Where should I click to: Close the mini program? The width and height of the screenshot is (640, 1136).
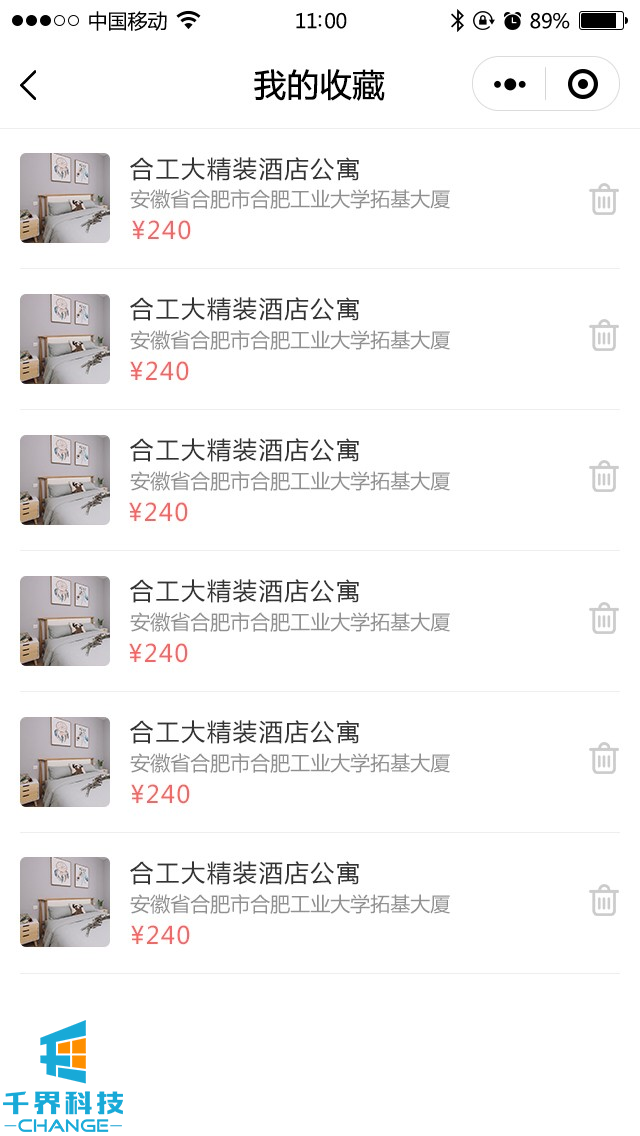[582, 85]
